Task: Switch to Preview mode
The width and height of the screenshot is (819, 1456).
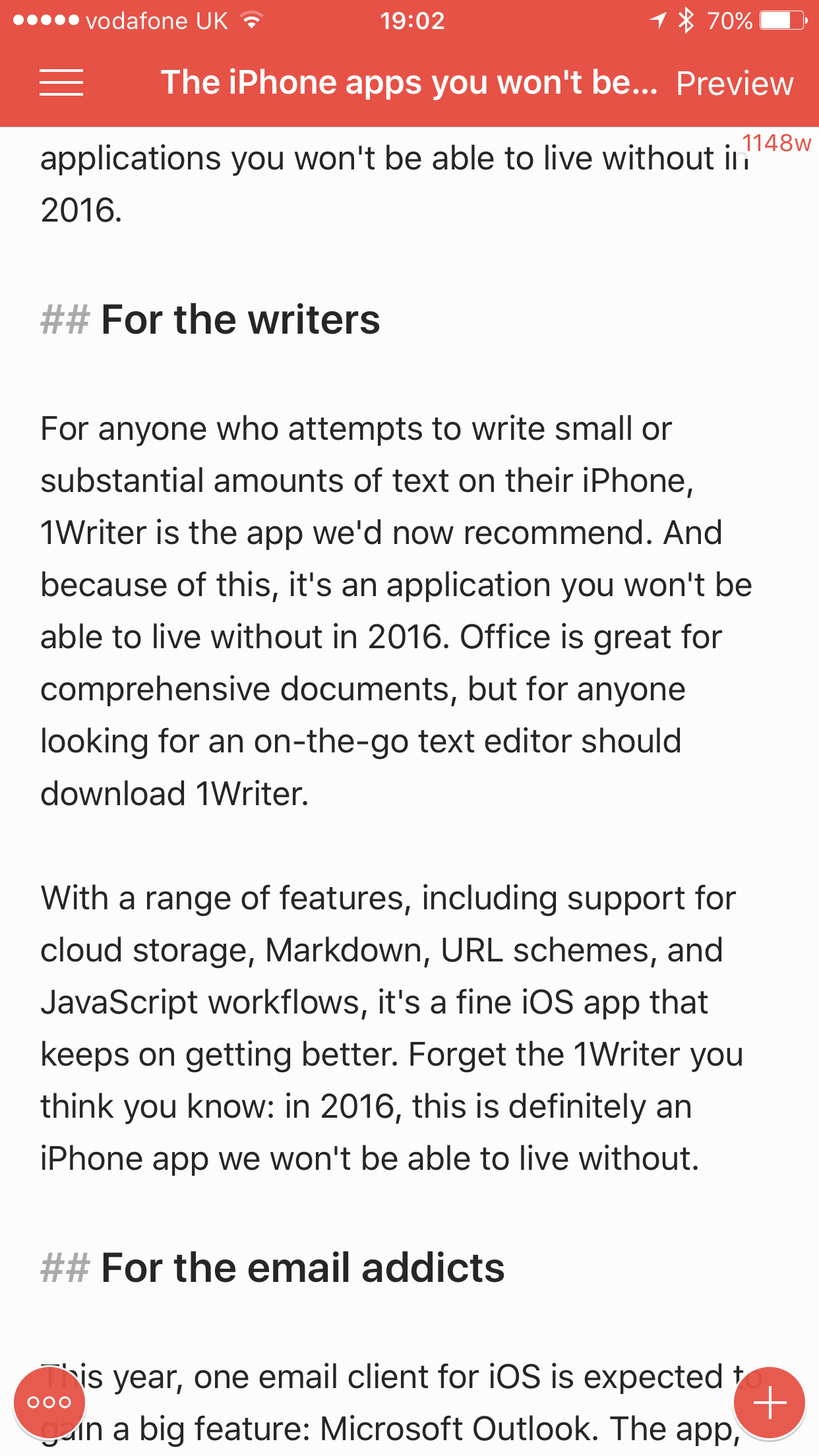Action: (x=735, y=84)
